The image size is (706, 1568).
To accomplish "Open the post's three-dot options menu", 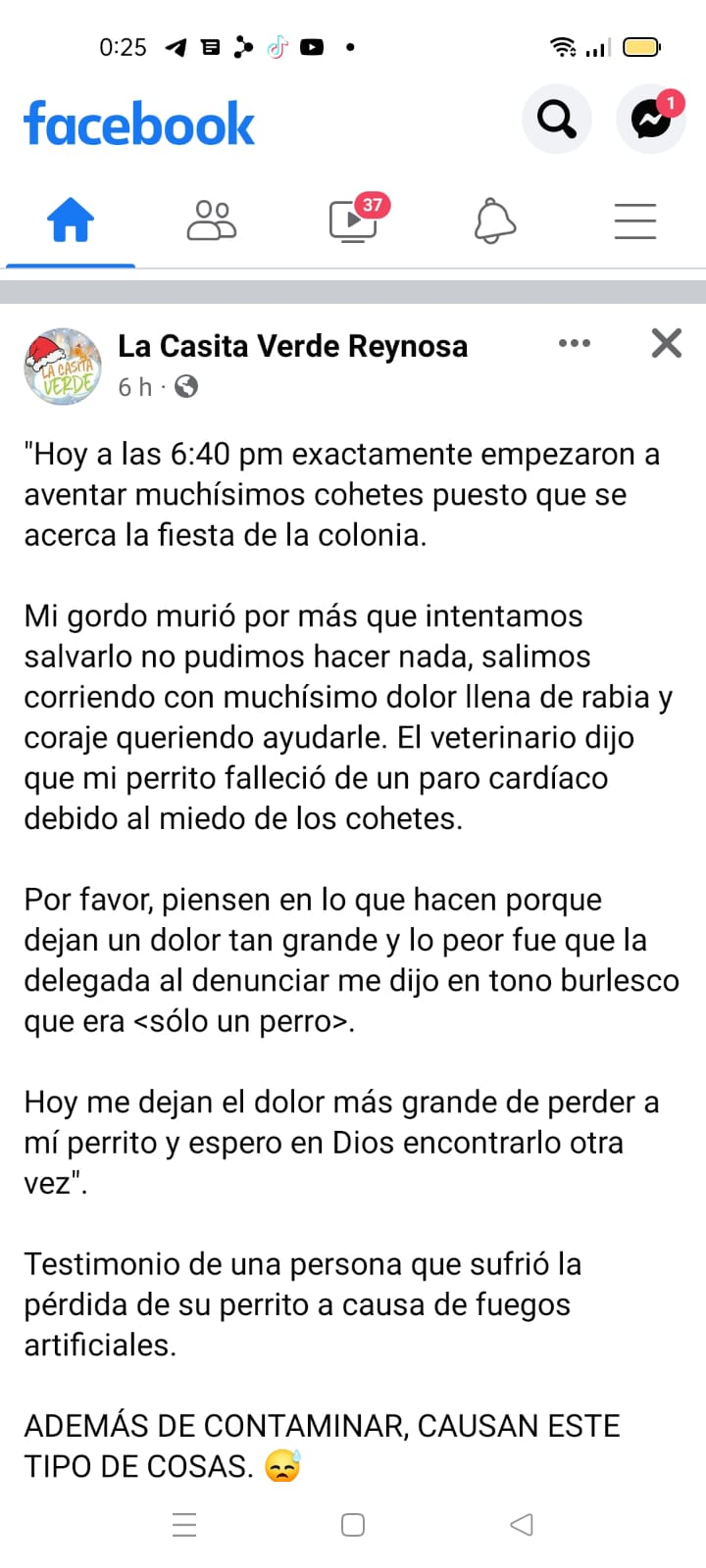I will tap(574, 343).
